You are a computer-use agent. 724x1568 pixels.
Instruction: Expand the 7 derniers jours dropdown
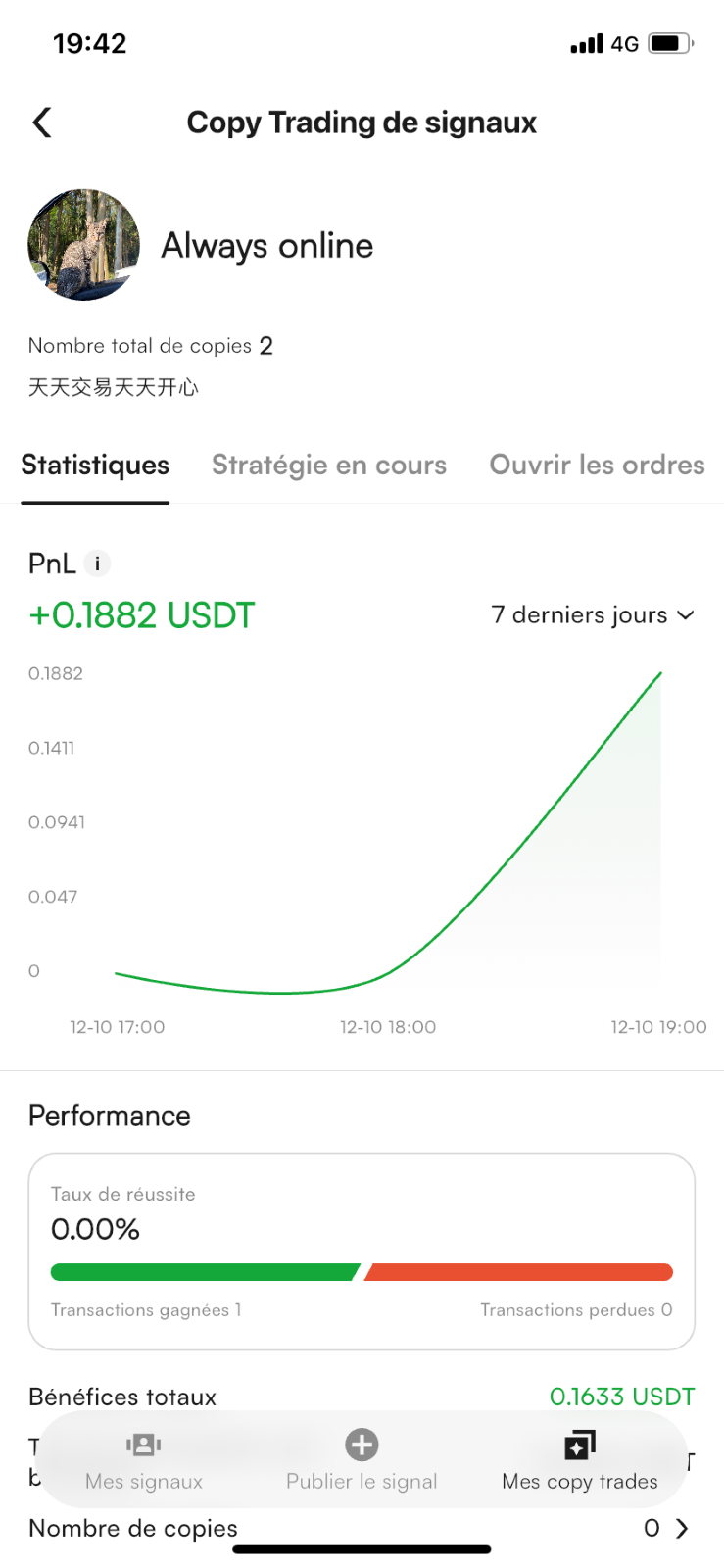click(593, 614)
